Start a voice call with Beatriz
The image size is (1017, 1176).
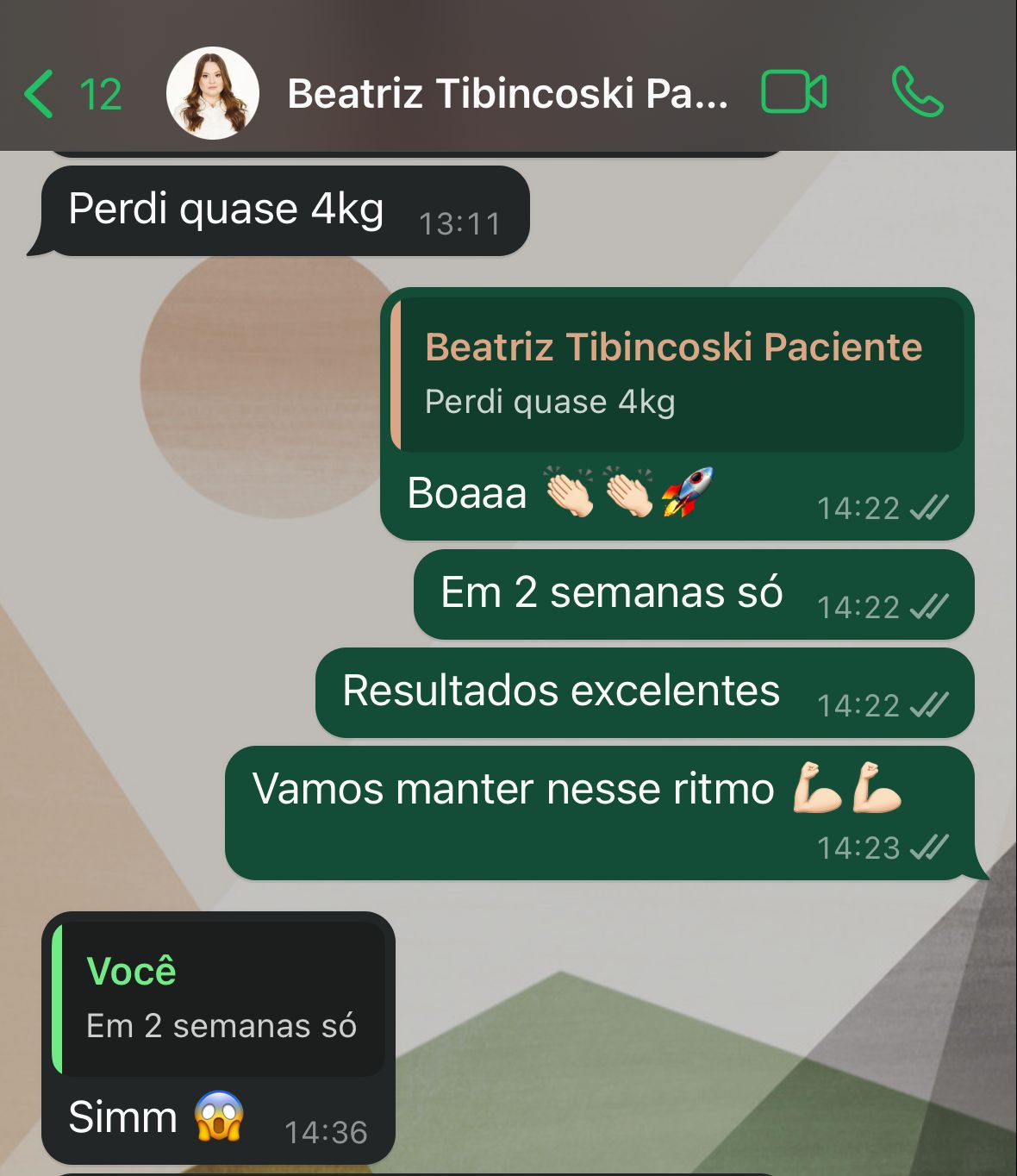point(917,91)
